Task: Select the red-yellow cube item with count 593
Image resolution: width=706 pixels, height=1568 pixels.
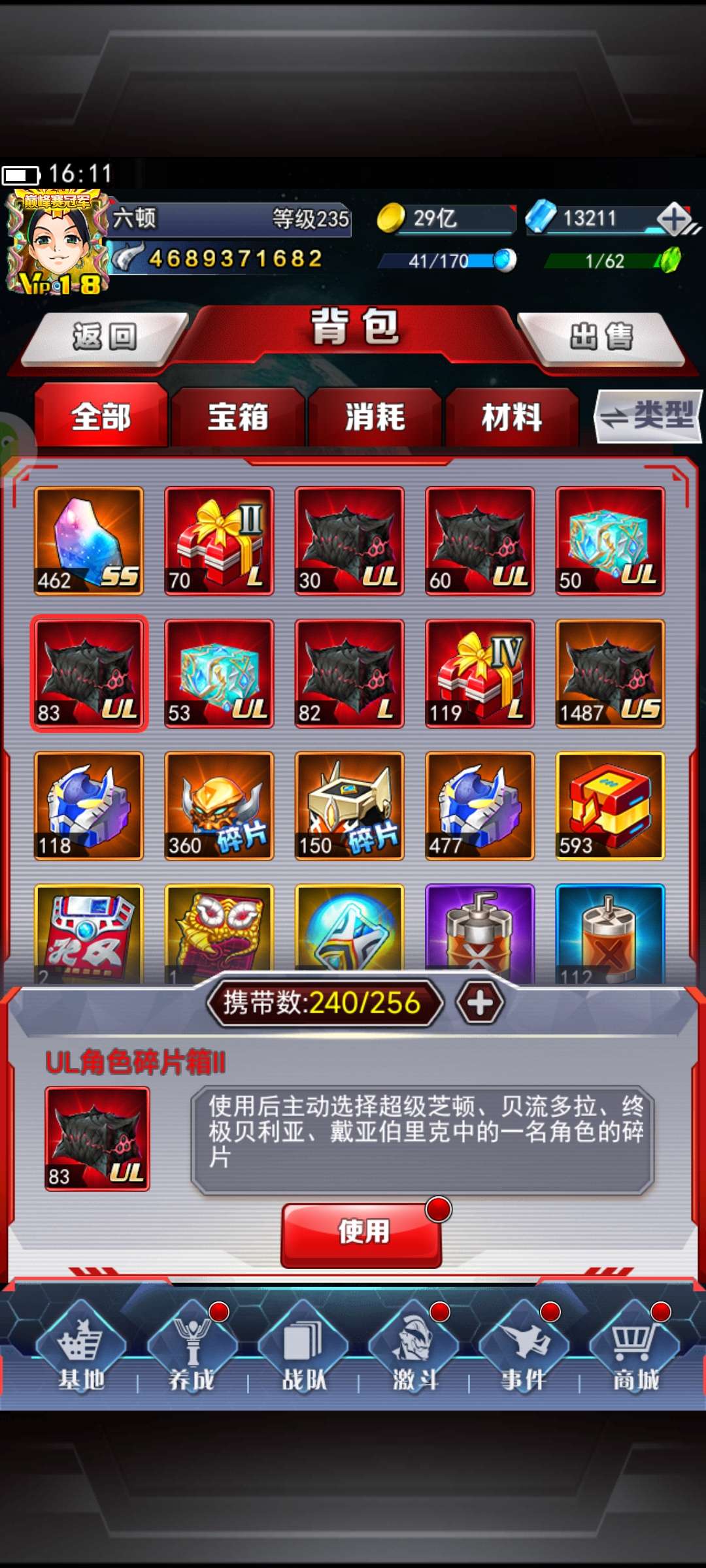Action: tap(610, 806)
